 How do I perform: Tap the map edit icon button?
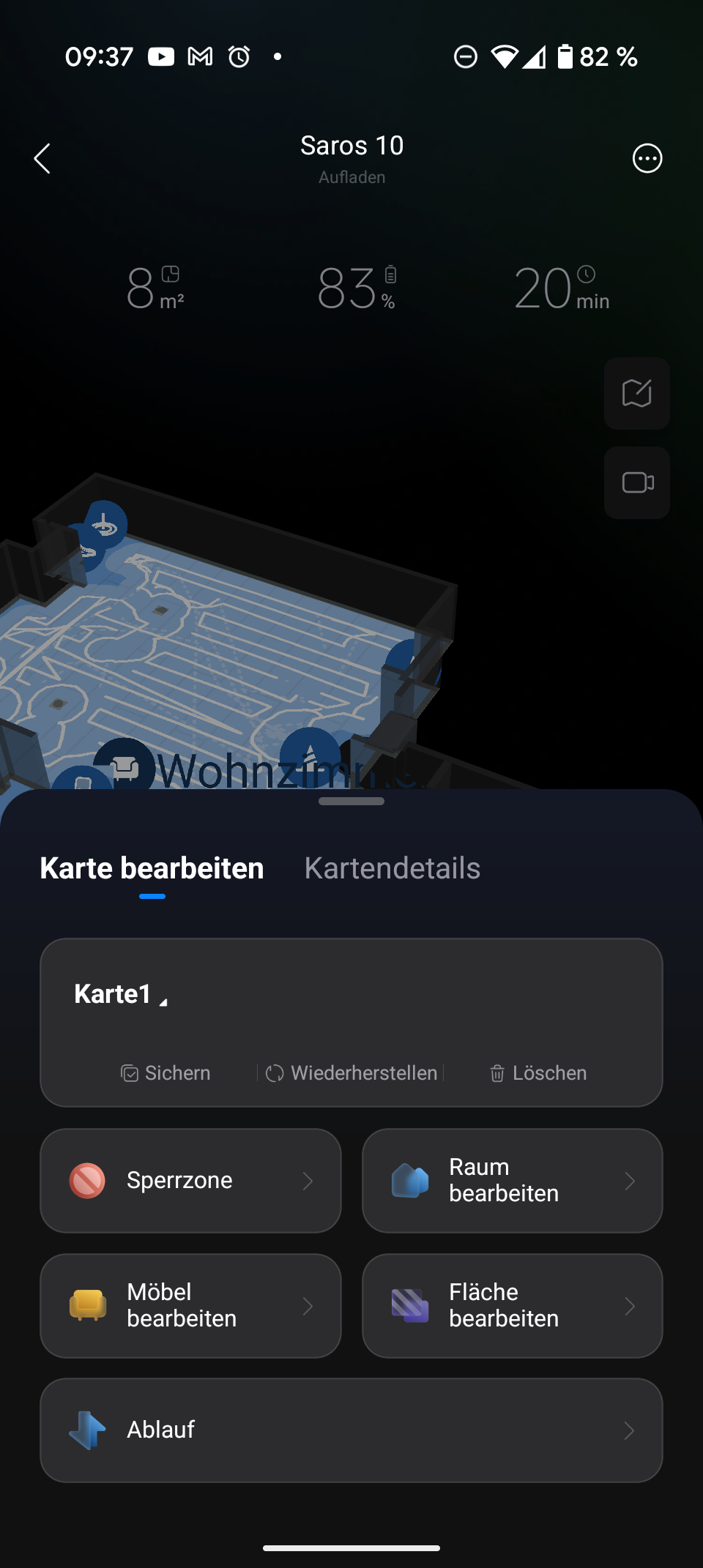[x=637, y=393]
